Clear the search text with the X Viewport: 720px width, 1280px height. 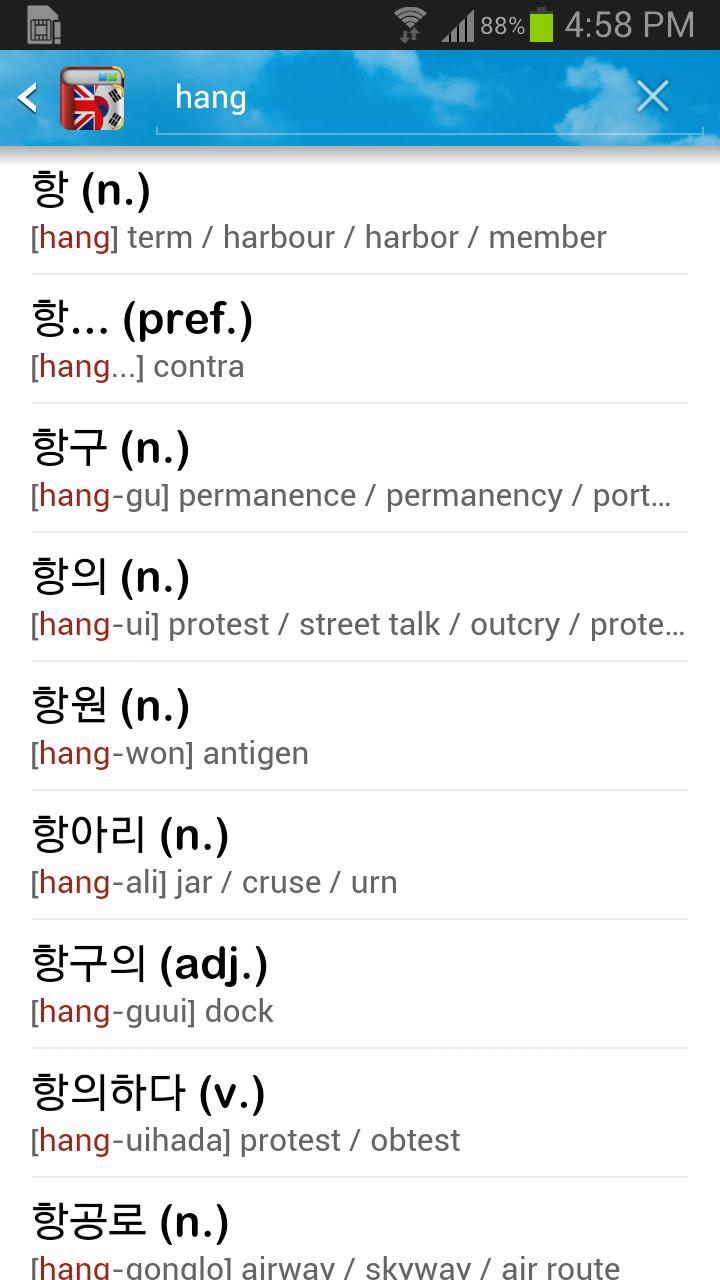point(652,97)
